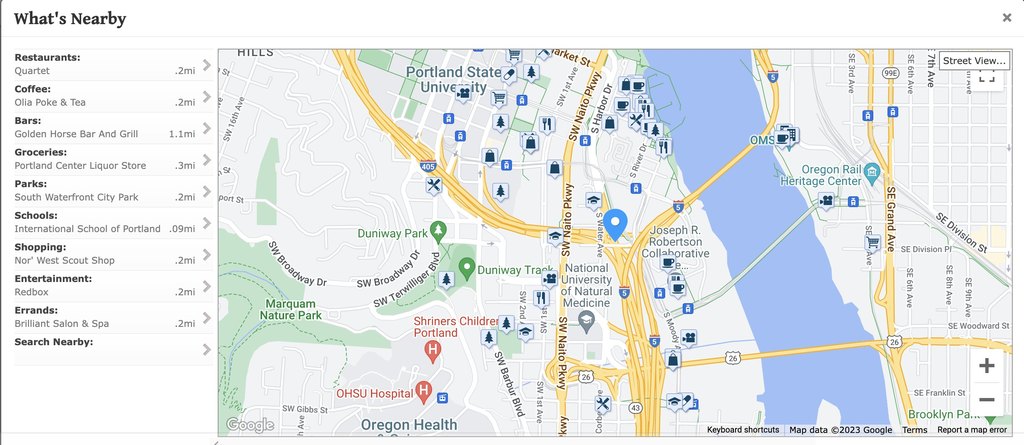Select Groceries row, Portland Center Liquor Store
Viewport: 1024px width, 445px height.
(x=112, y=159)
